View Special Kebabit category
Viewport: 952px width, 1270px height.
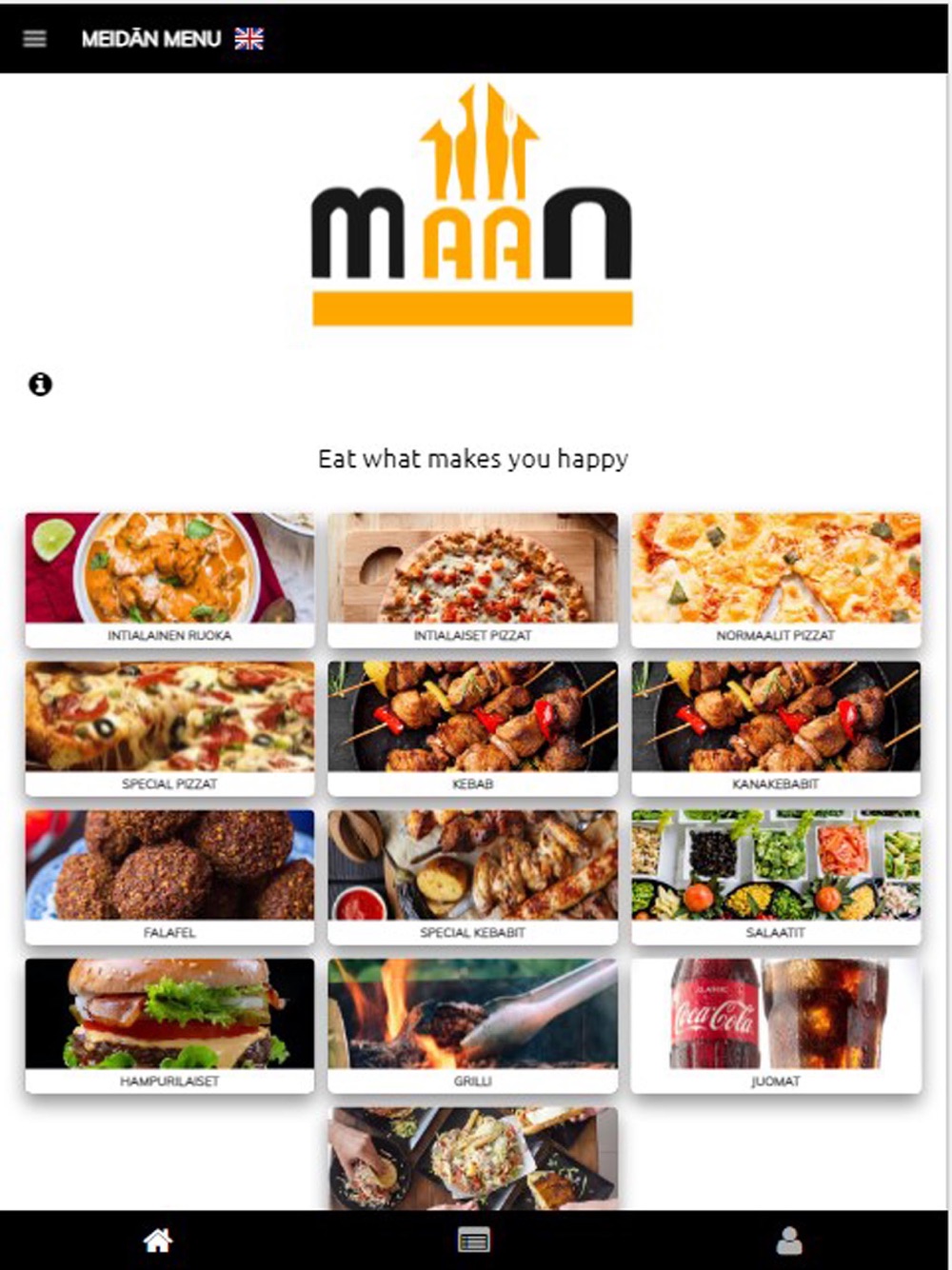point(472,876)
